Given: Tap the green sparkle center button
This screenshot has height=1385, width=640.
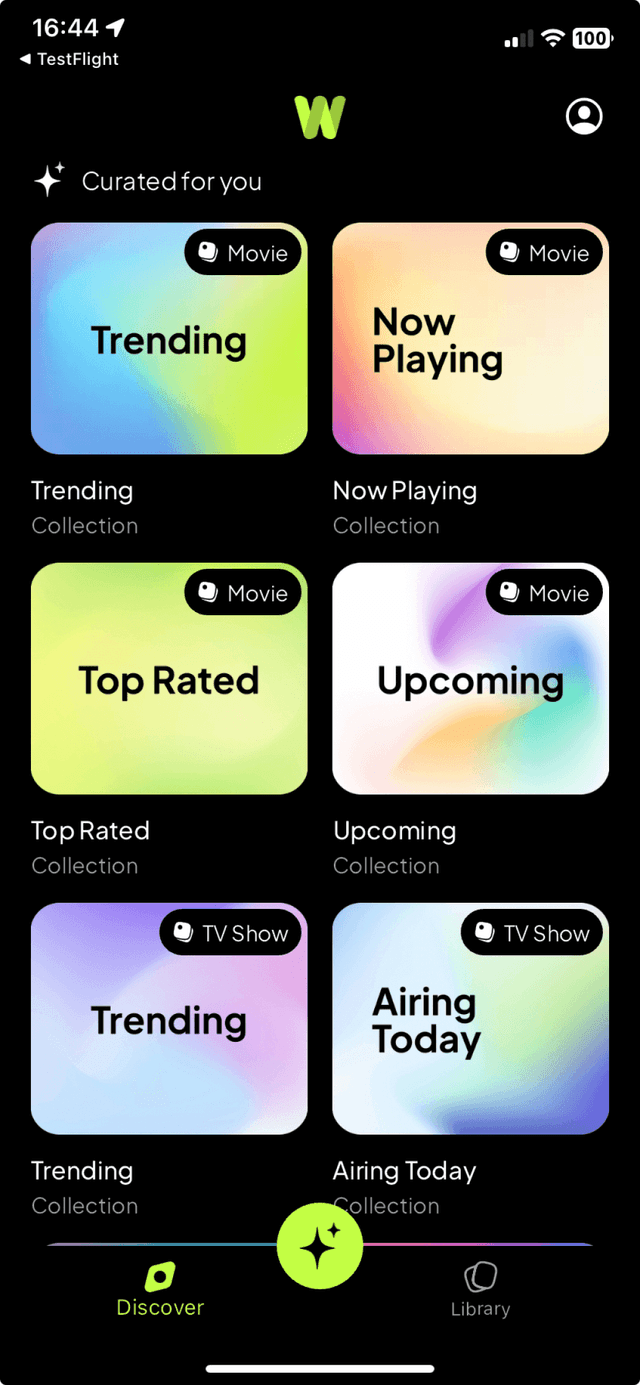Looking at the screenshot, I should click(320, 1246).
